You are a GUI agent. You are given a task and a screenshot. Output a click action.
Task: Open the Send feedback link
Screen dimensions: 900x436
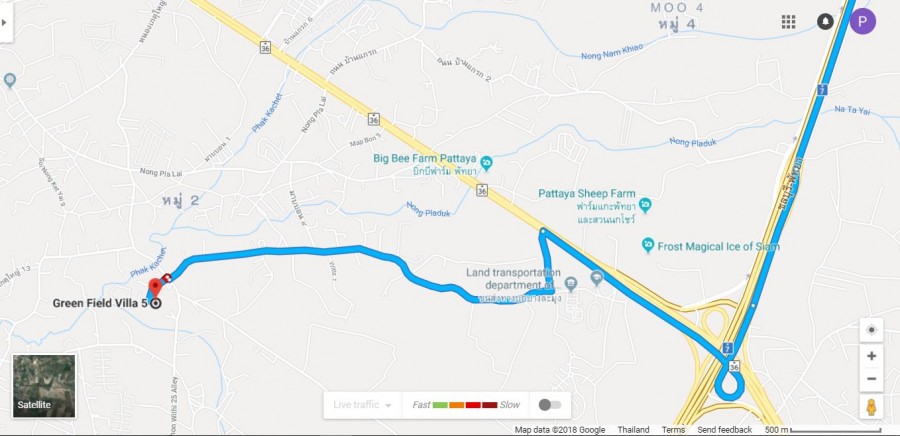click(x=725, y=430)
